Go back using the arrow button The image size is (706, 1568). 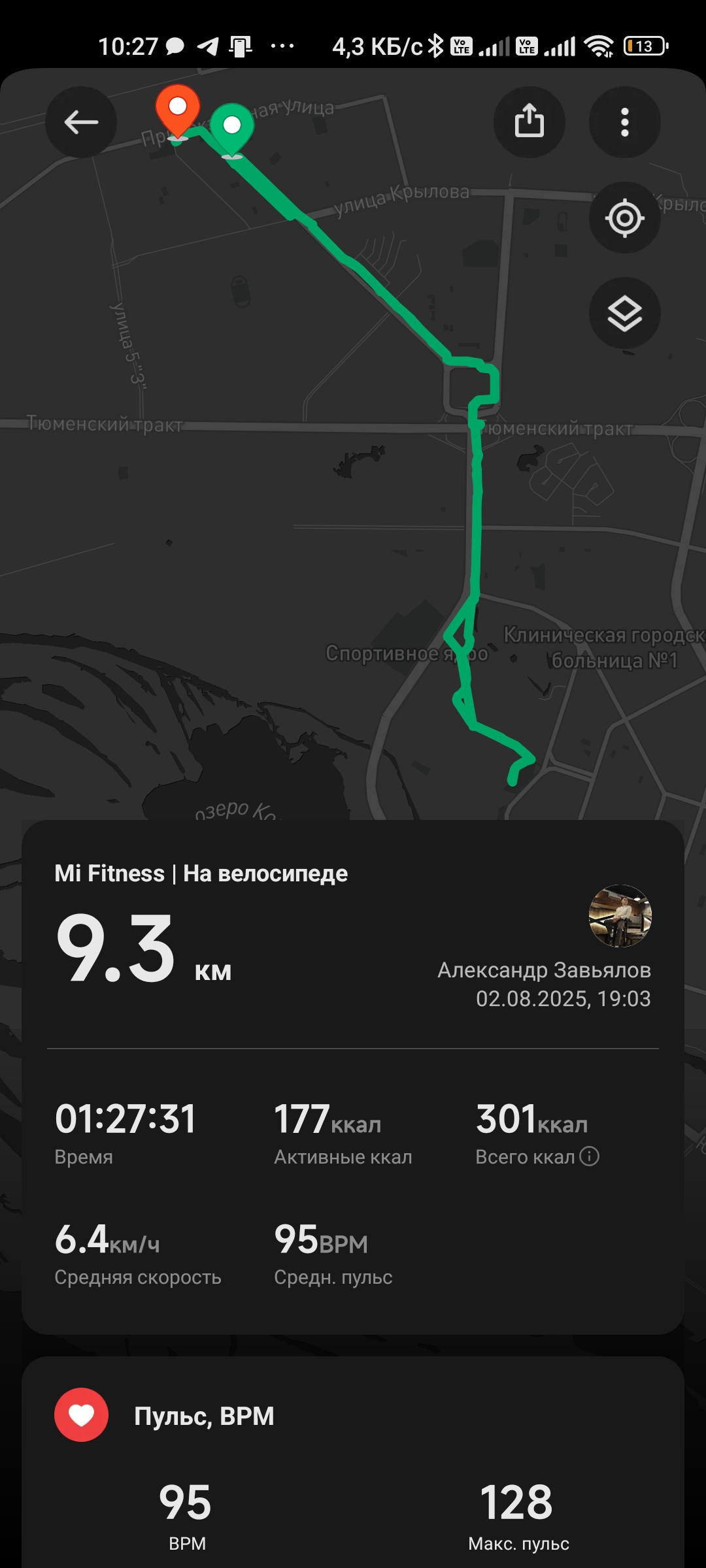[81, 122]
